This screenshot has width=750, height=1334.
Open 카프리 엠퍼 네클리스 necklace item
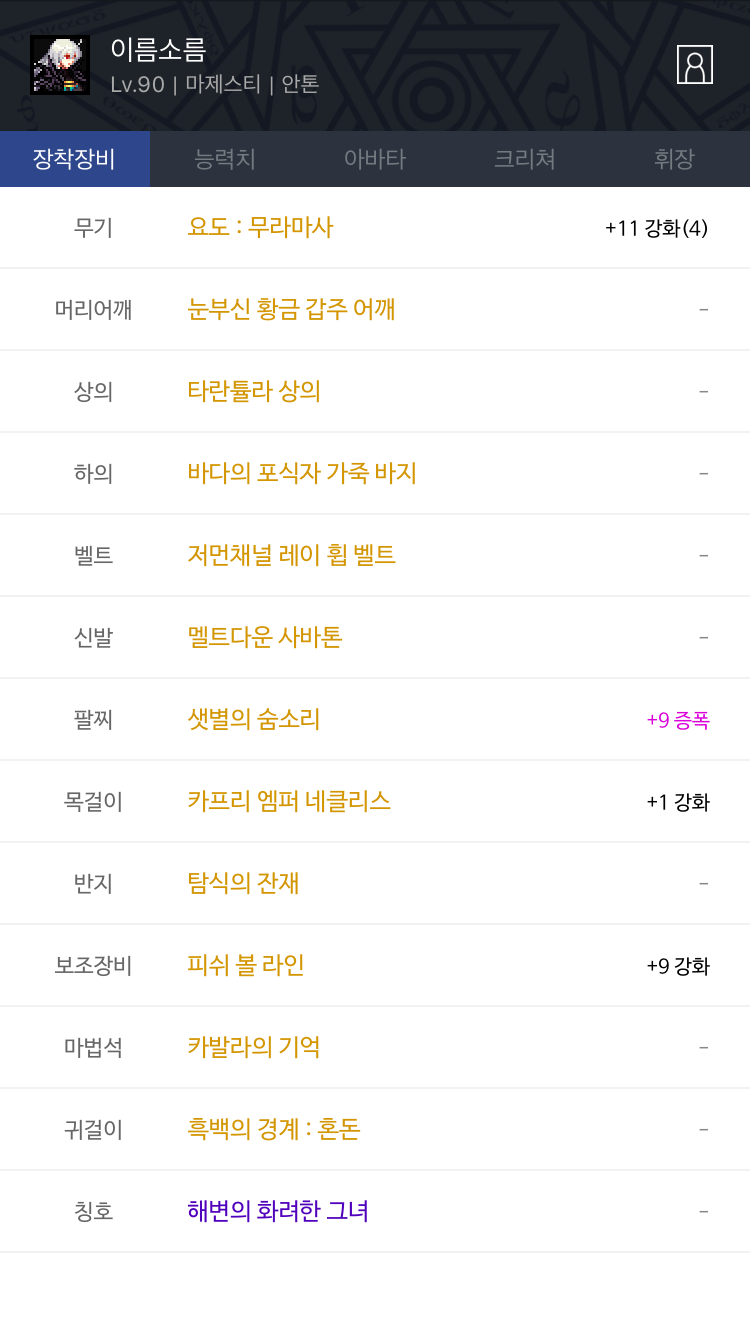[289, 801]
